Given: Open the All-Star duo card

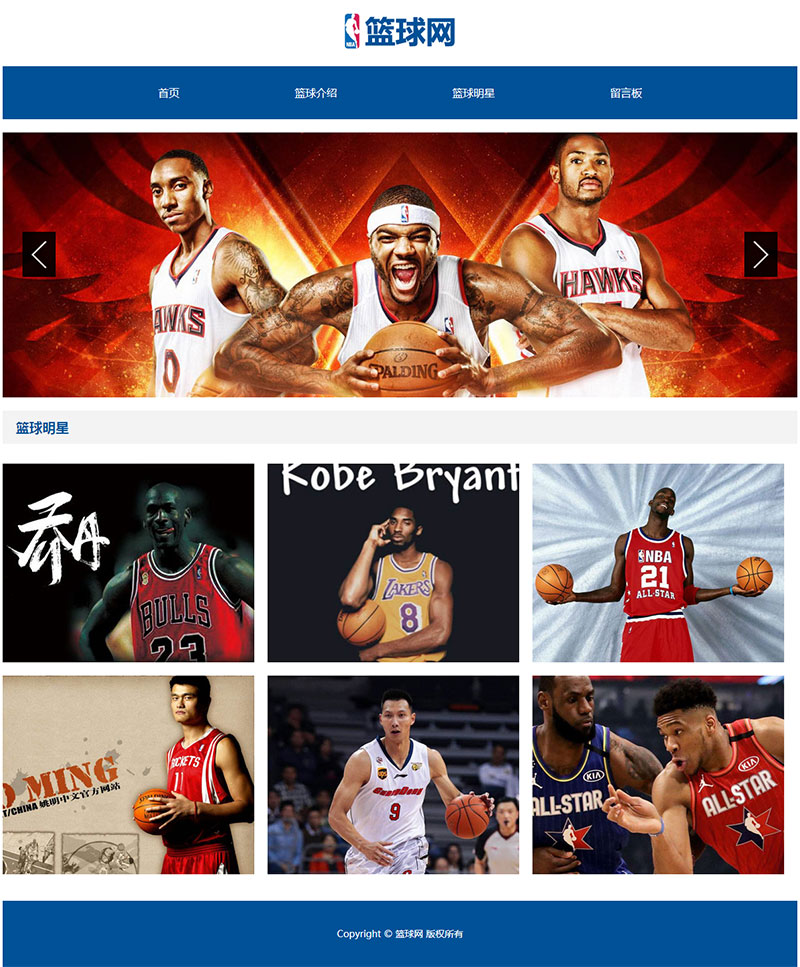Looking at the screenshot, I should 658,775.
